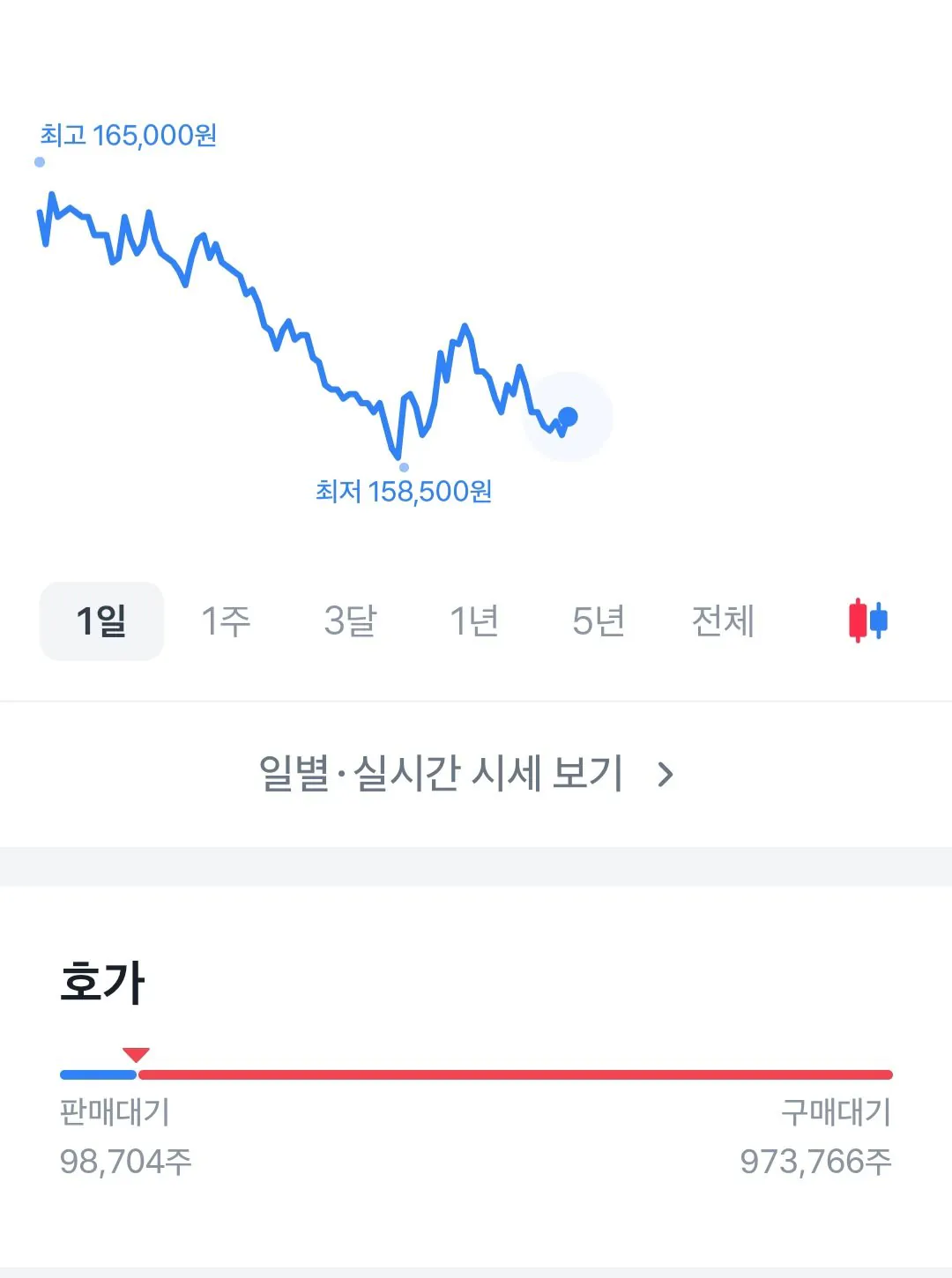Screen dimensions: 952x1278
Task: Switch to 전체 full history view
Action: 723,620
